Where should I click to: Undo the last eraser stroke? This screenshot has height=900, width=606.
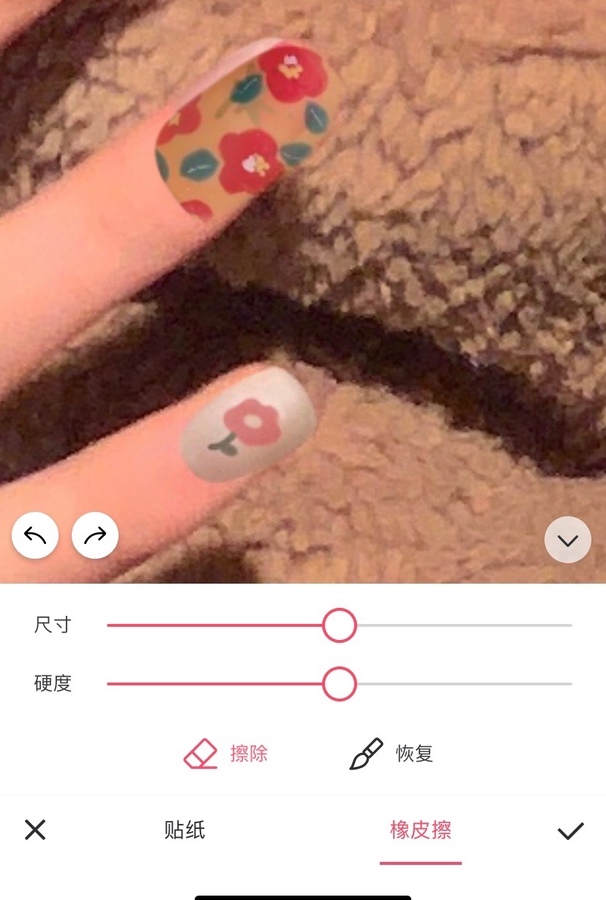35,537
